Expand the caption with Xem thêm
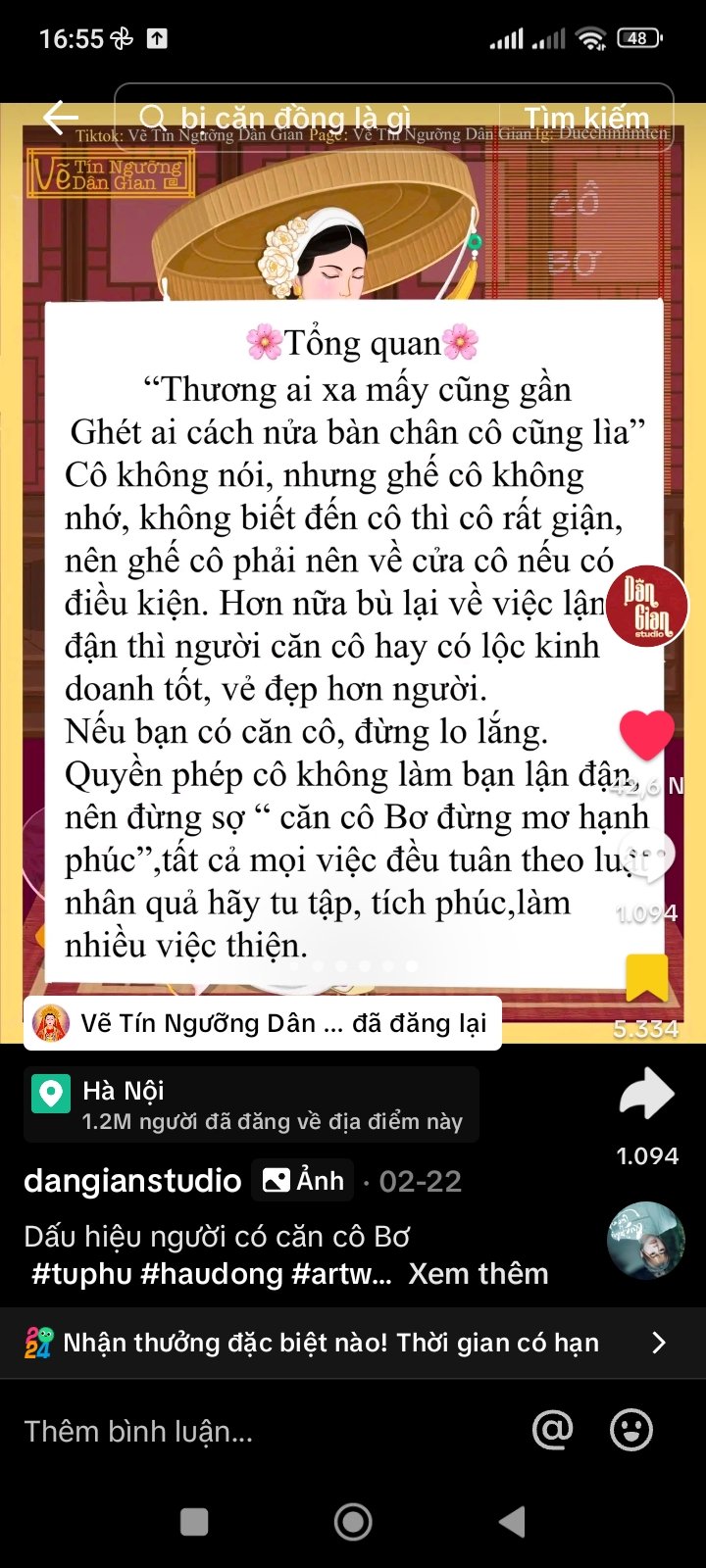The height and width of the screenshot is (1568, 706). point(479,1274)
